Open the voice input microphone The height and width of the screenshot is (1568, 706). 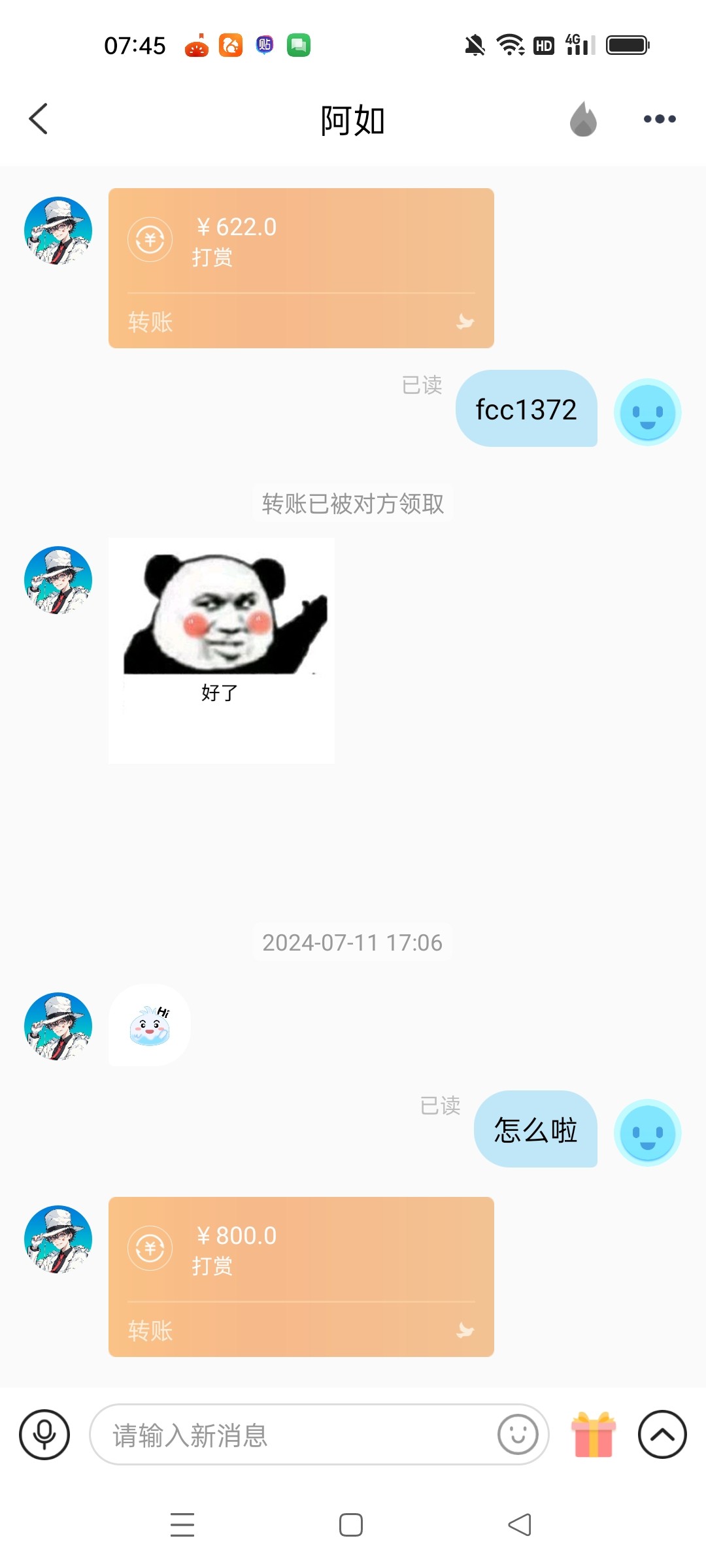click(x=43, y=1435)
